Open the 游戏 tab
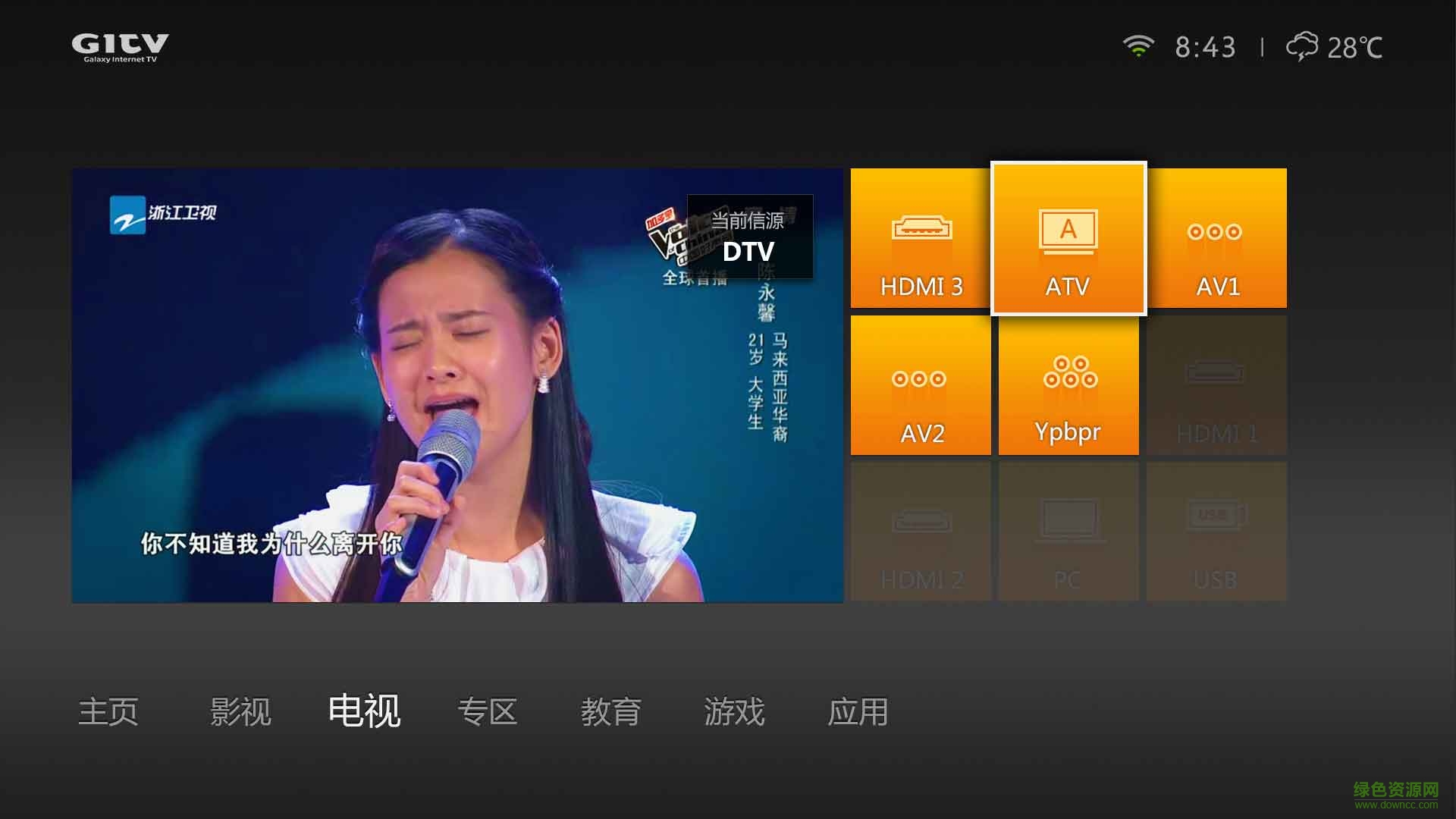1456x819 pixels. click(x=734, y=712)
